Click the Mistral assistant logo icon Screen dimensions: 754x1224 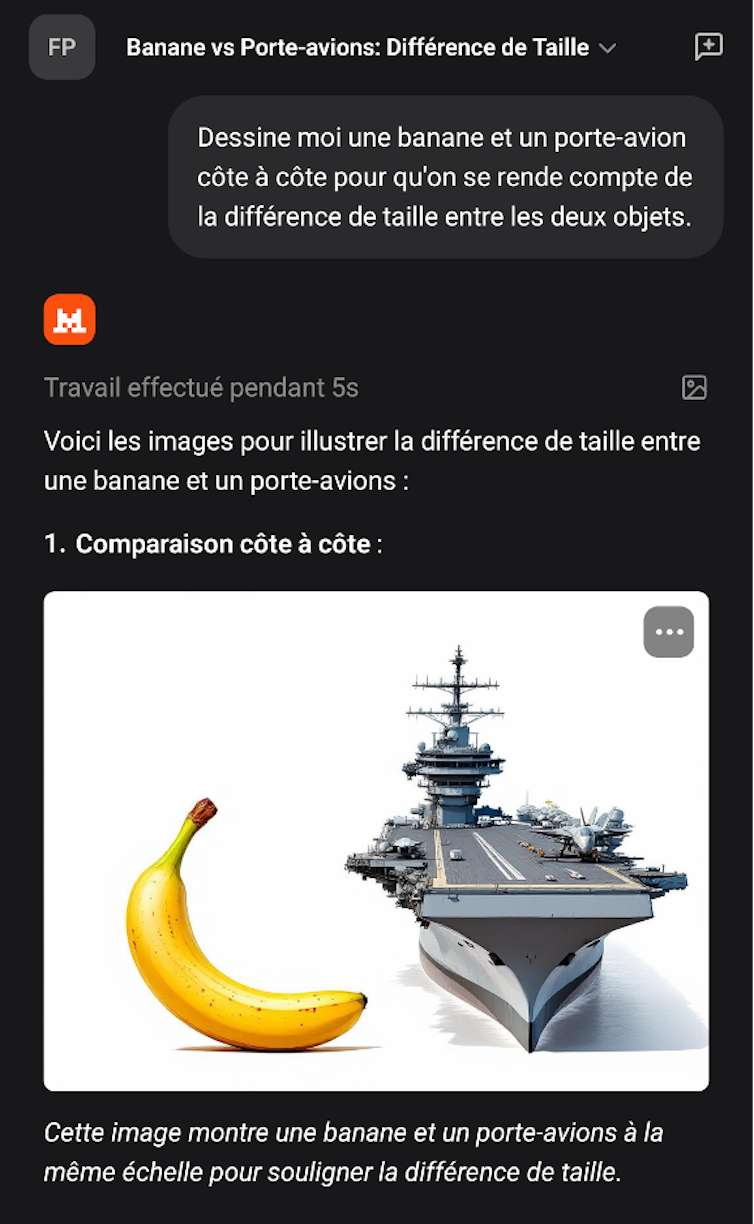[x=69, y=319]
